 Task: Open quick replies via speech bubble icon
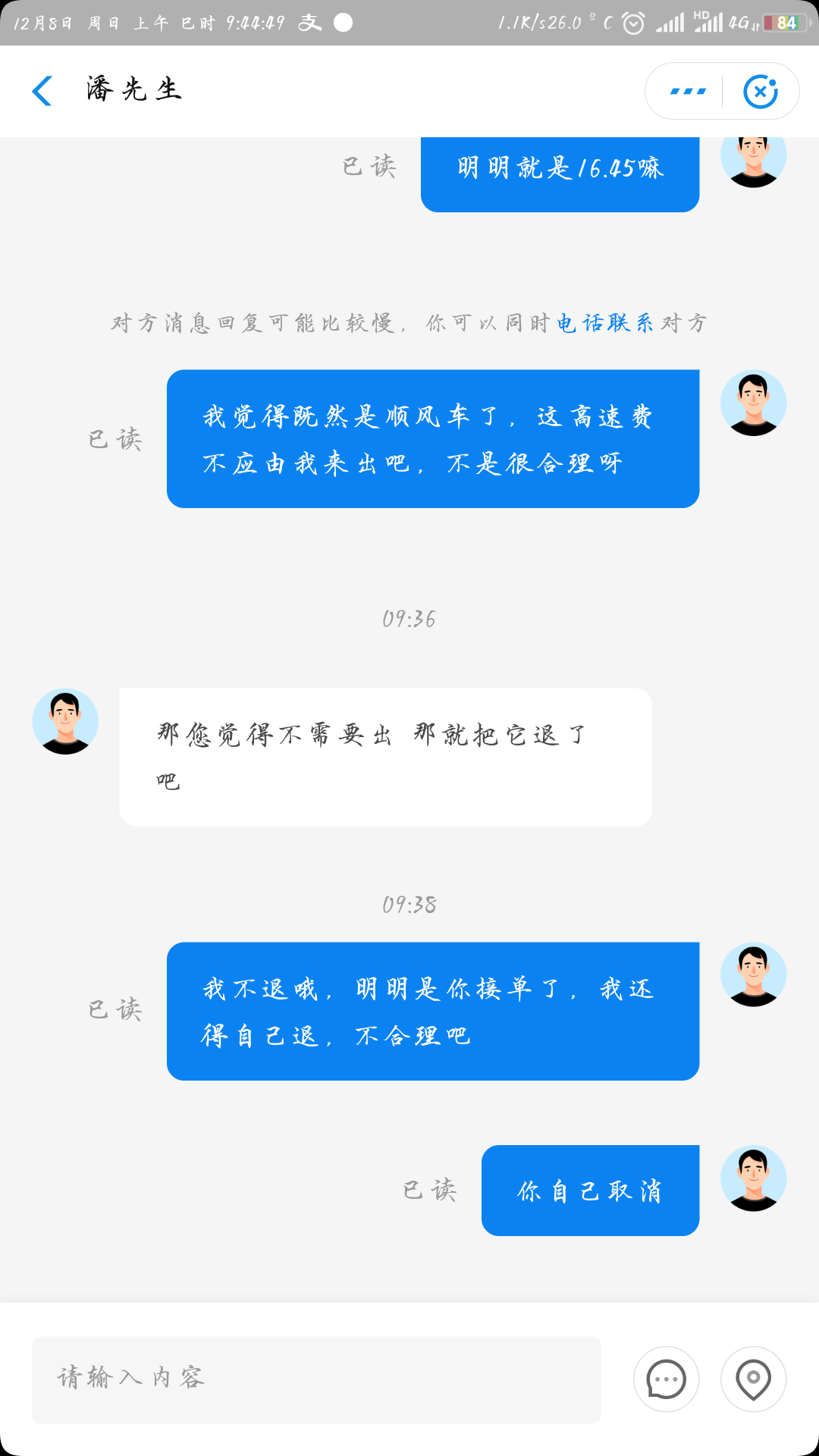point(666,1380)
